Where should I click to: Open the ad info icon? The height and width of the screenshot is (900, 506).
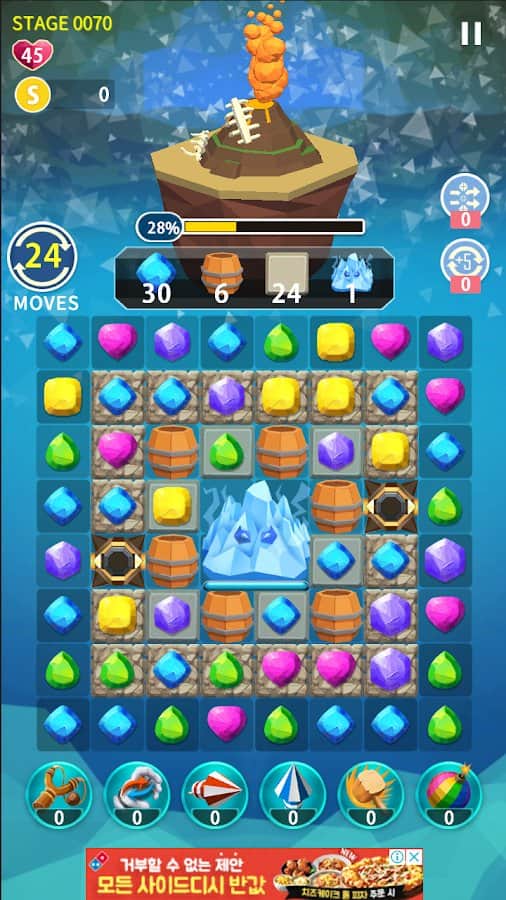[x=397, y=857]
